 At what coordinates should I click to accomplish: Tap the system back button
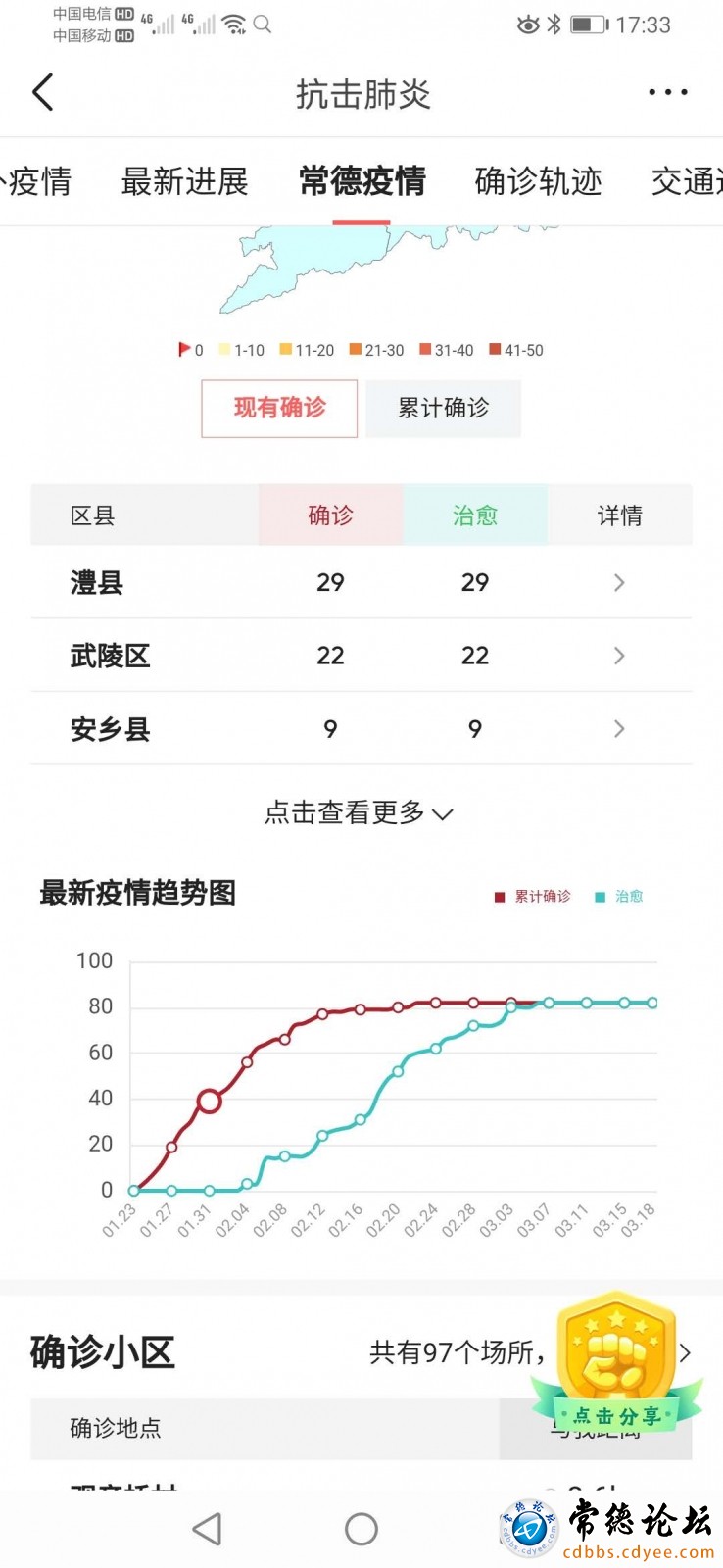[x=207, y=1529]
